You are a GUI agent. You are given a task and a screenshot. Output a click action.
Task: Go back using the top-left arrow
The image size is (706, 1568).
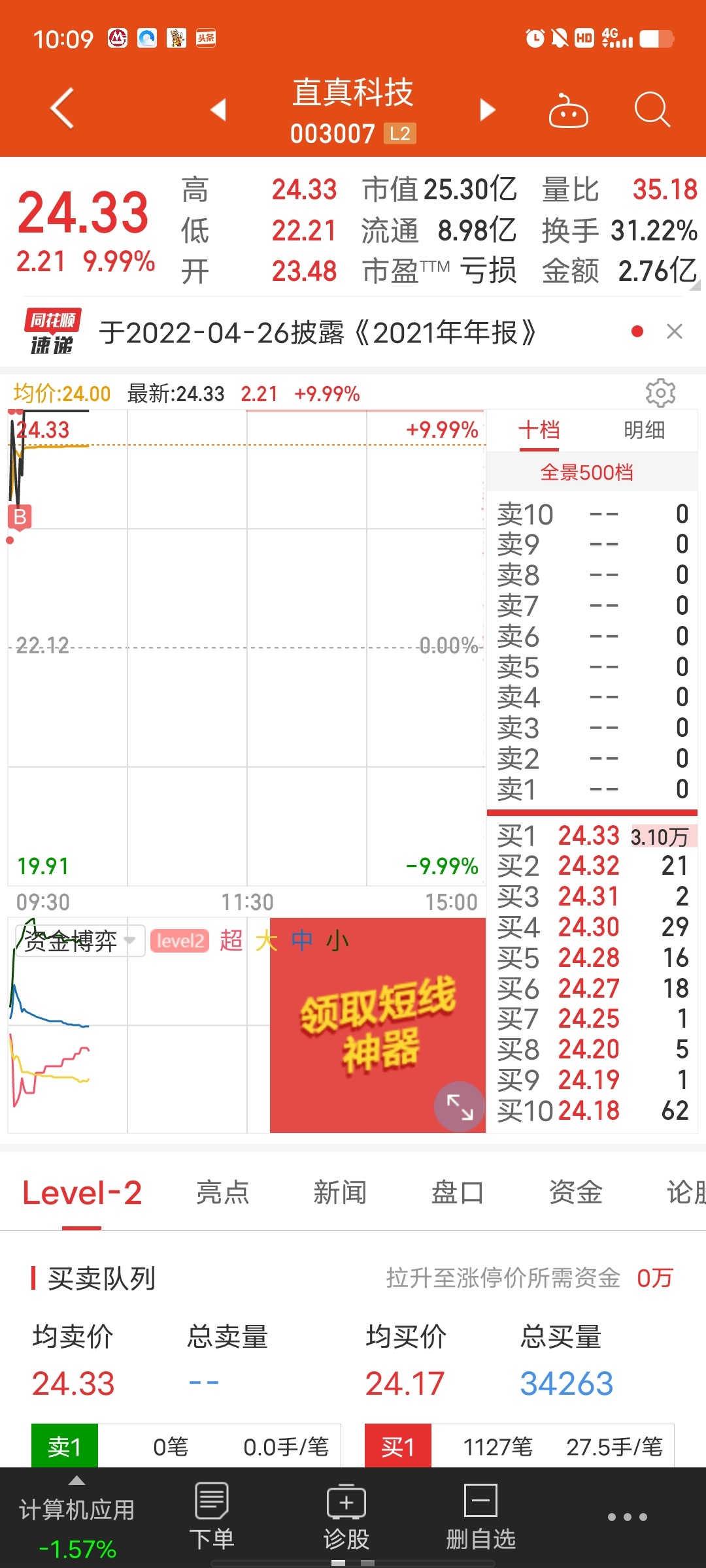tap(62, 108)
